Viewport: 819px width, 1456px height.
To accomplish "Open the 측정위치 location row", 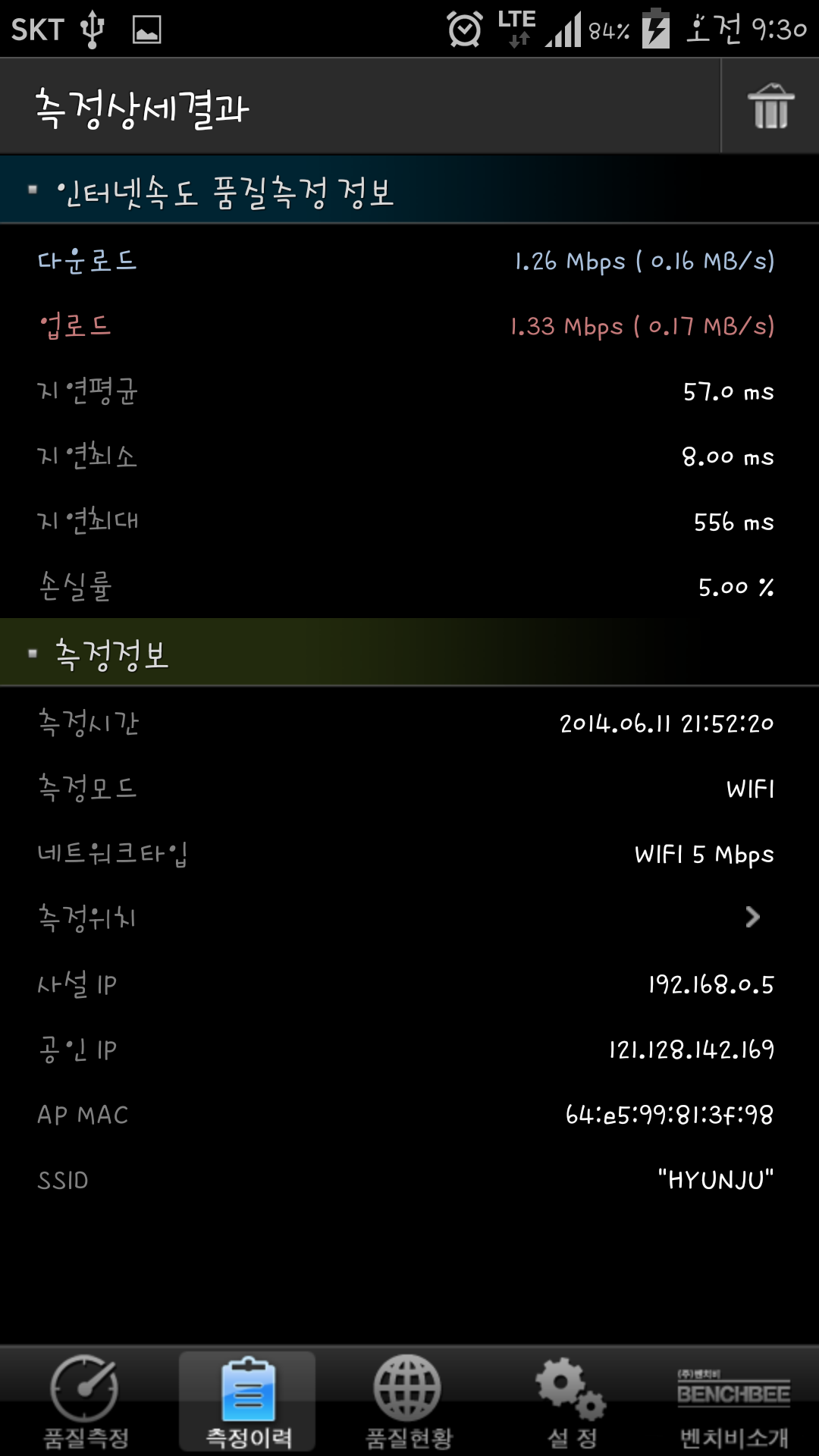I will pyautogui.click(x=409, y=918).
